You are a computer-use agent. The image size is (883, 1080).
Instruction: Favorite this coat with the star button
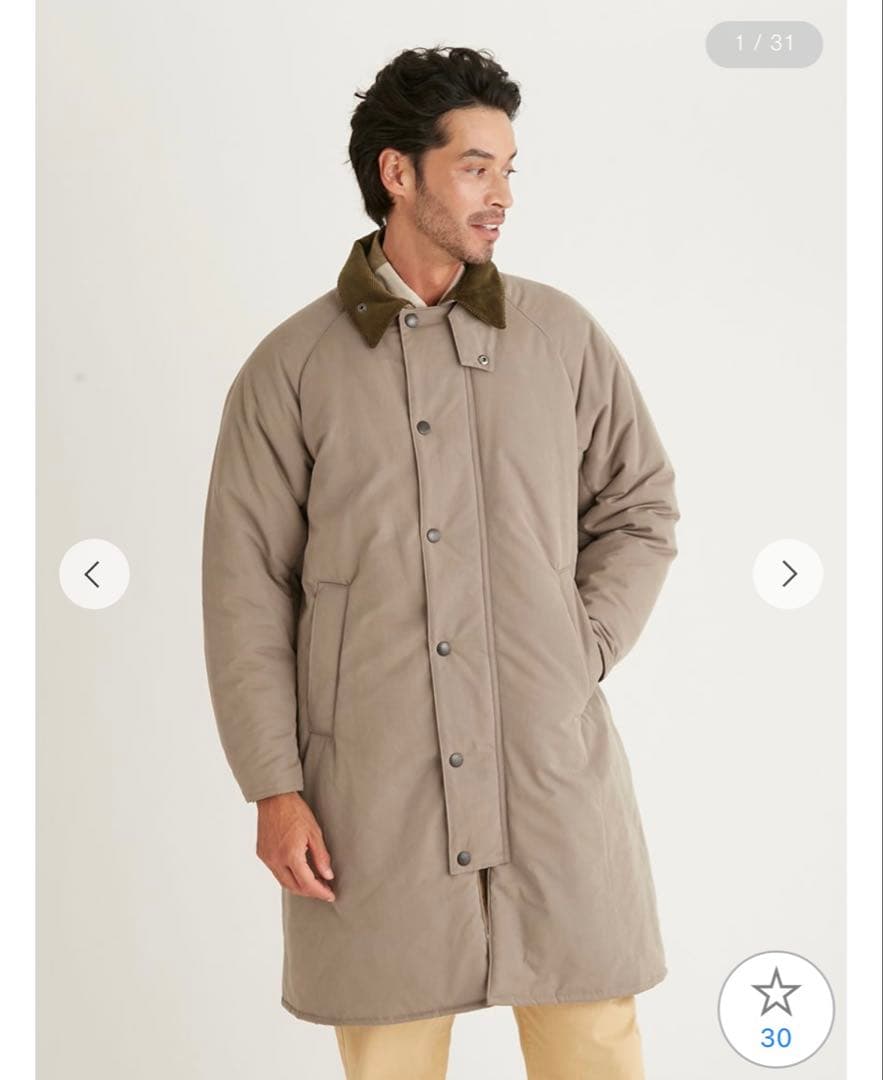[776, 1008]
